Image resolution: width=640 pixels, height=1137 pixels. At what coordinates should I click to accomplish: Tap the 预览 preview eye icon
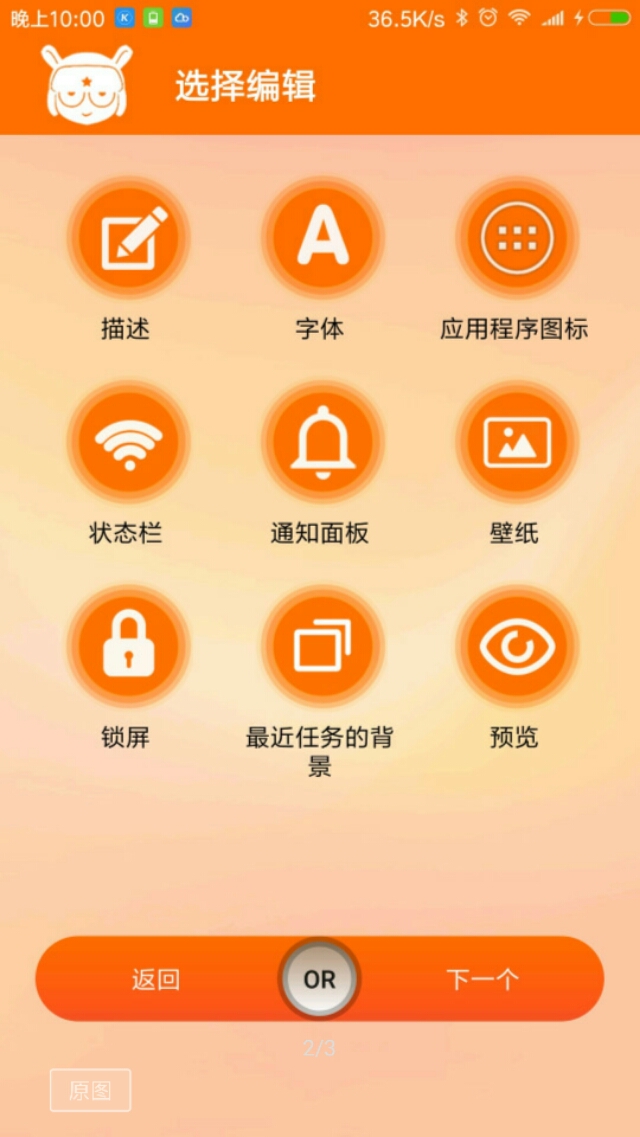(x=516, y=647)
